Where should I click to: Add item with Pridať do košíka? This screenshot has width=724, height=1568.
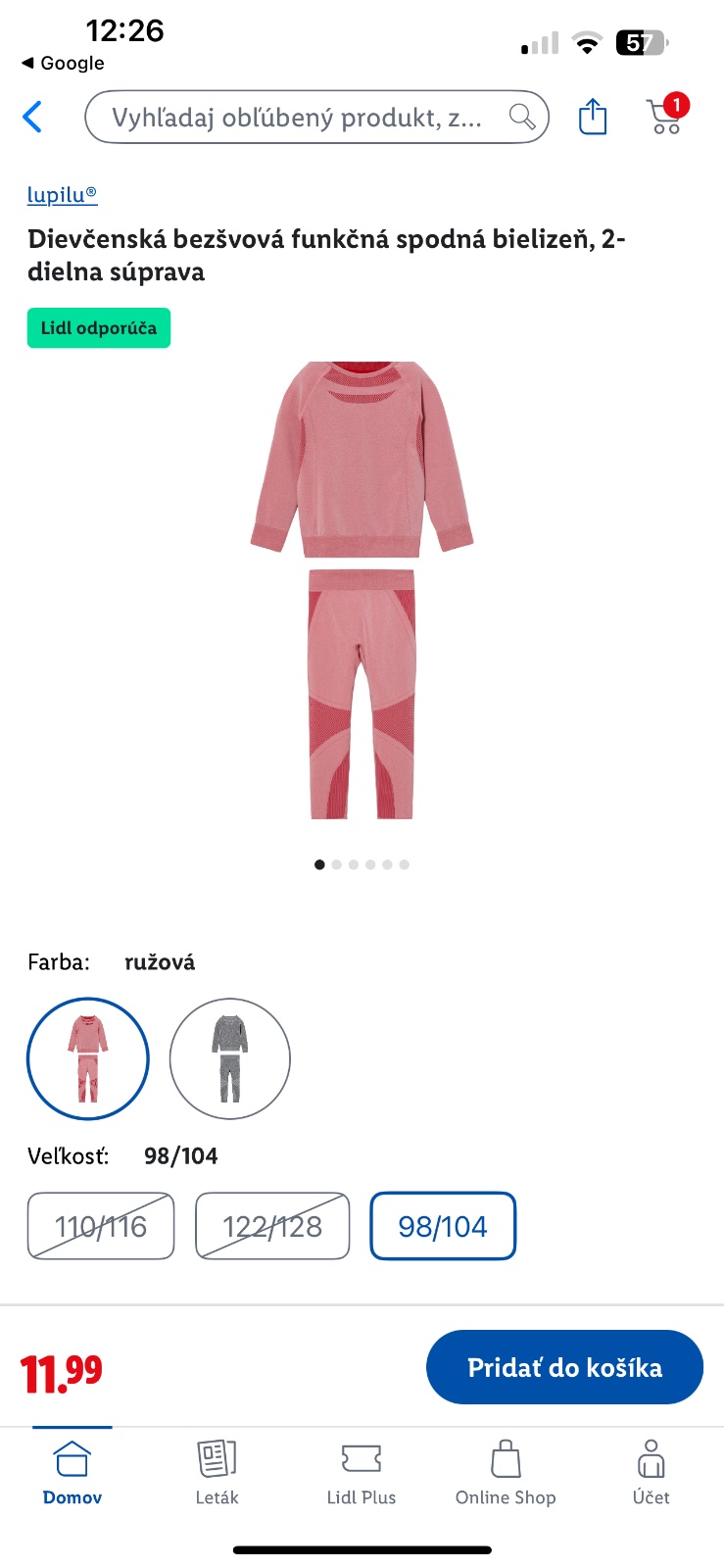pos(564,1367)
